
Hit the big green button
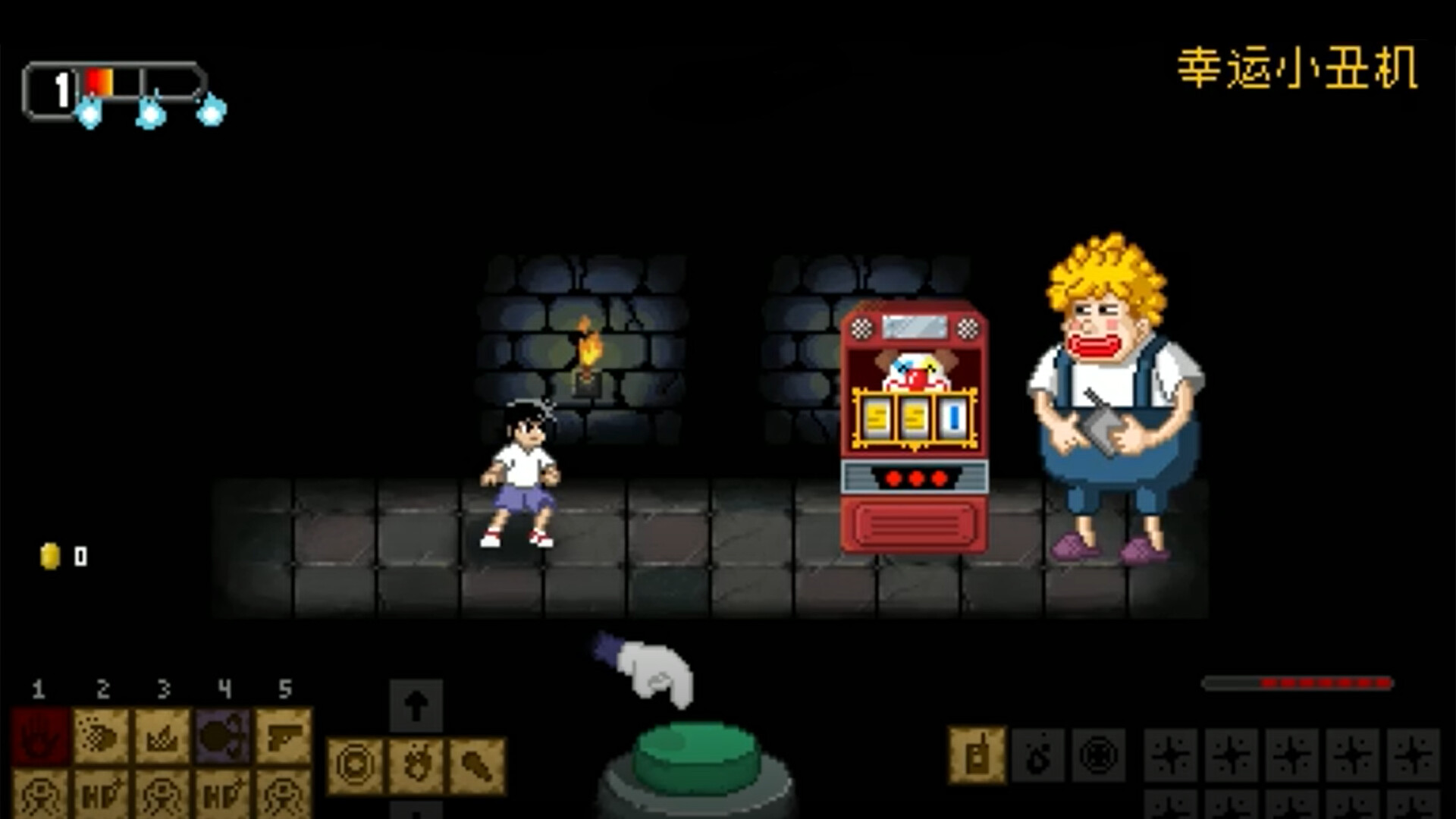point(696,755)
